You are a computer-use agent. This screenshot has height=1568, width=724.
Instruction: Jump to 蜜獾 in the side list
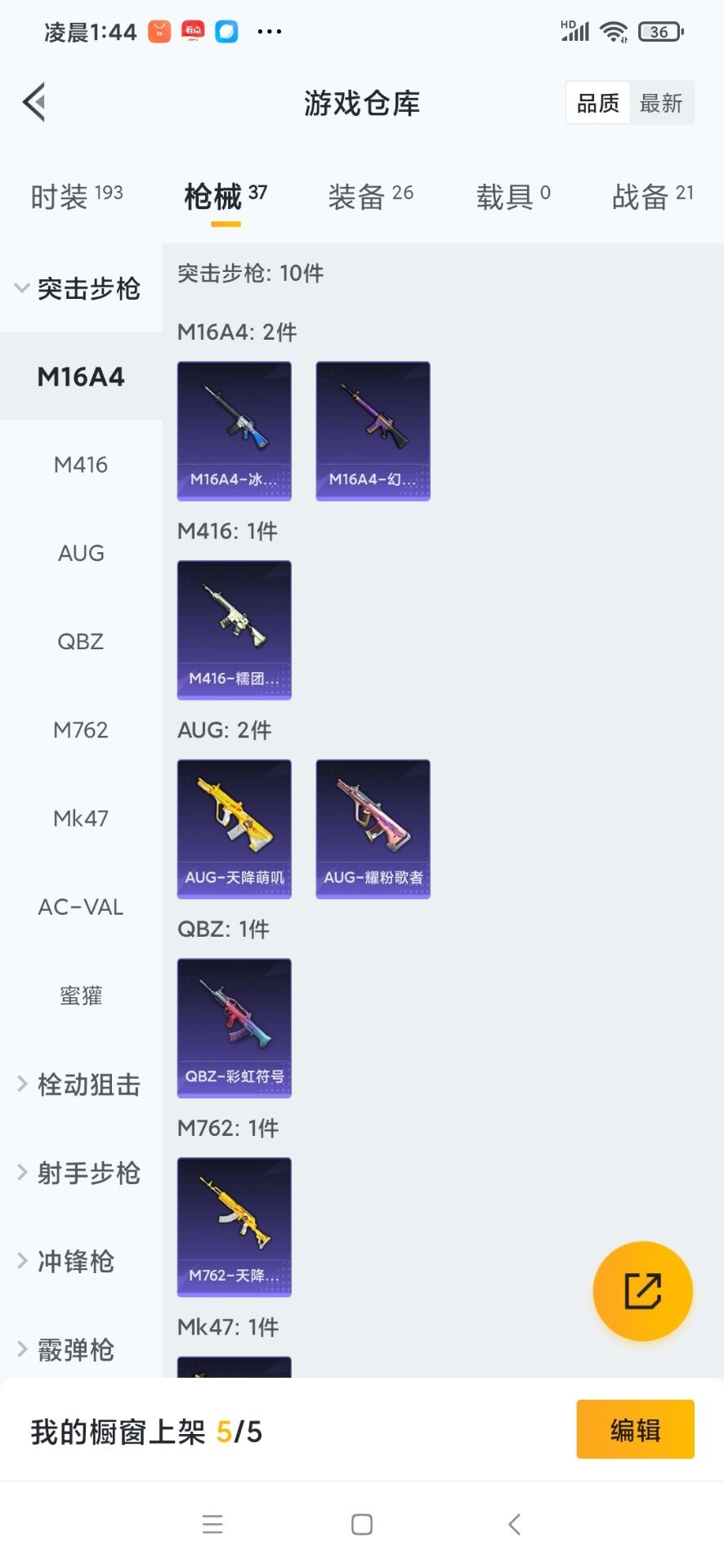pyautogui.click(x=81, y=995)
